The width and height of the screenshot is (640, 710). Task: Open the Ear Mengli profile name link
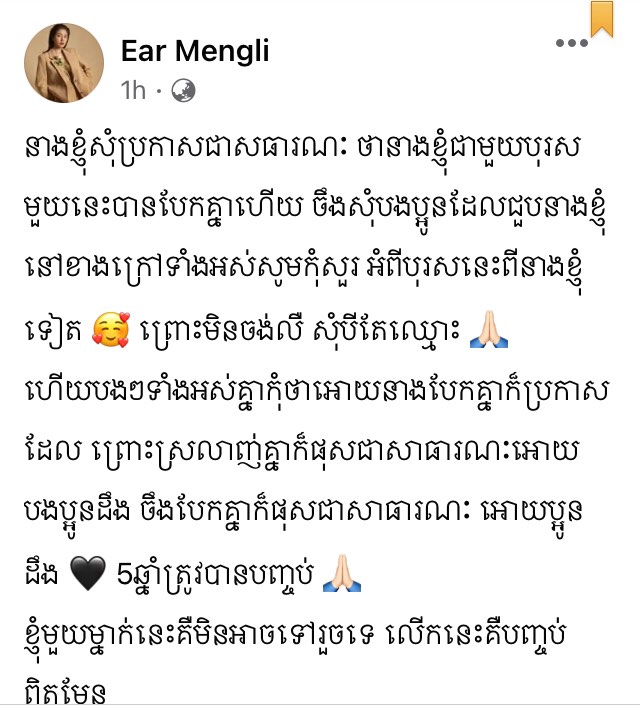(x=195, y=51)
